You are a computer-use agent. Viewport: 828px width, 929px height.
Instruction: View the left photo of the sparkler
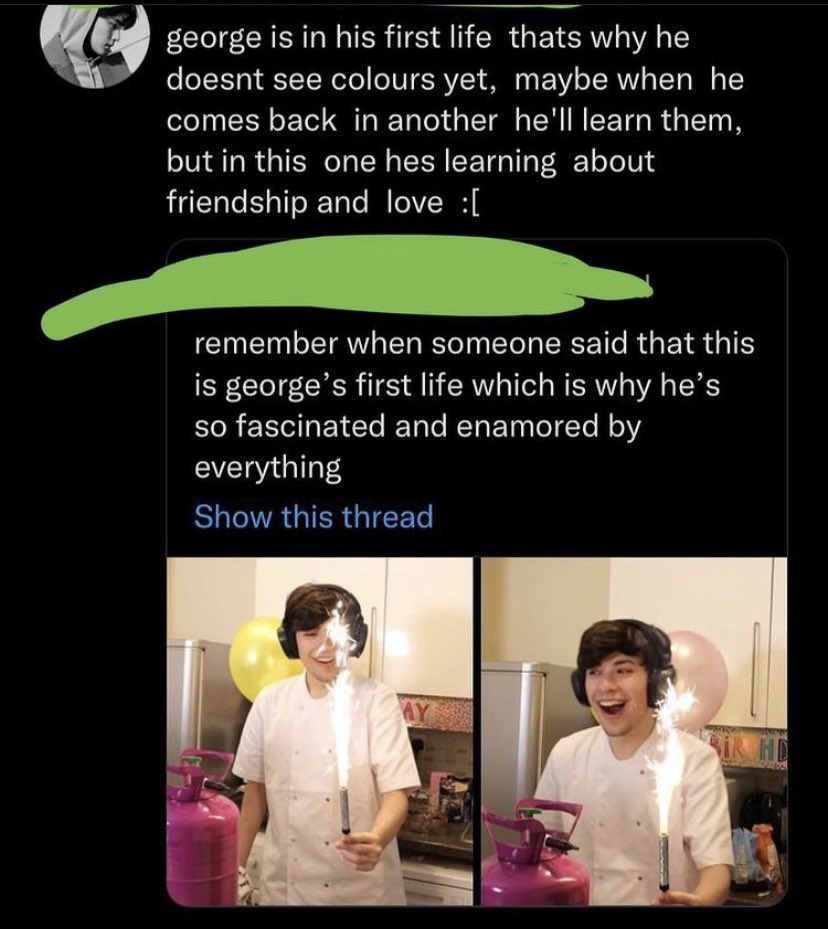pyautogui.click(x=320, y=730)
